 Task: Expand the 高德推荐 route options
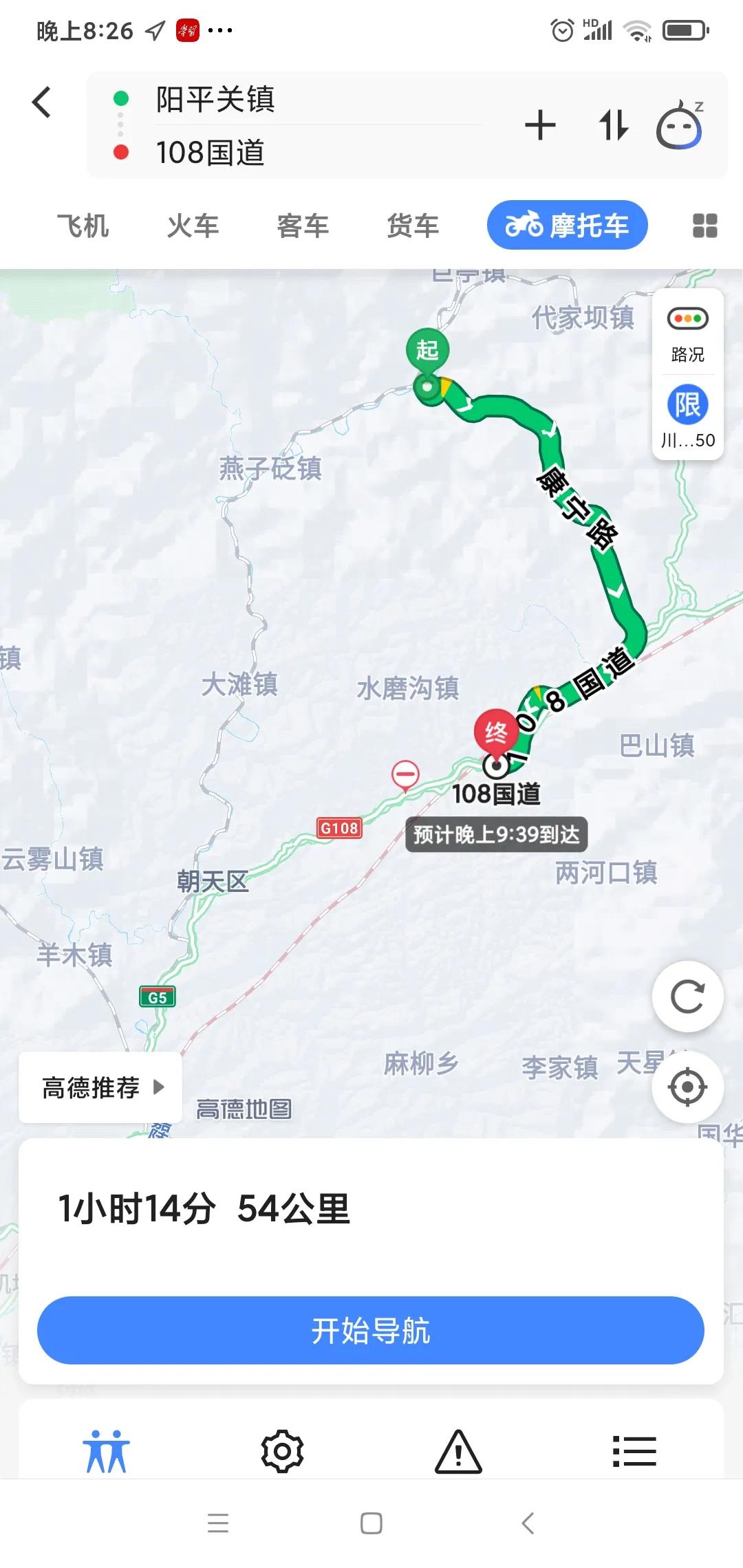100,1087
